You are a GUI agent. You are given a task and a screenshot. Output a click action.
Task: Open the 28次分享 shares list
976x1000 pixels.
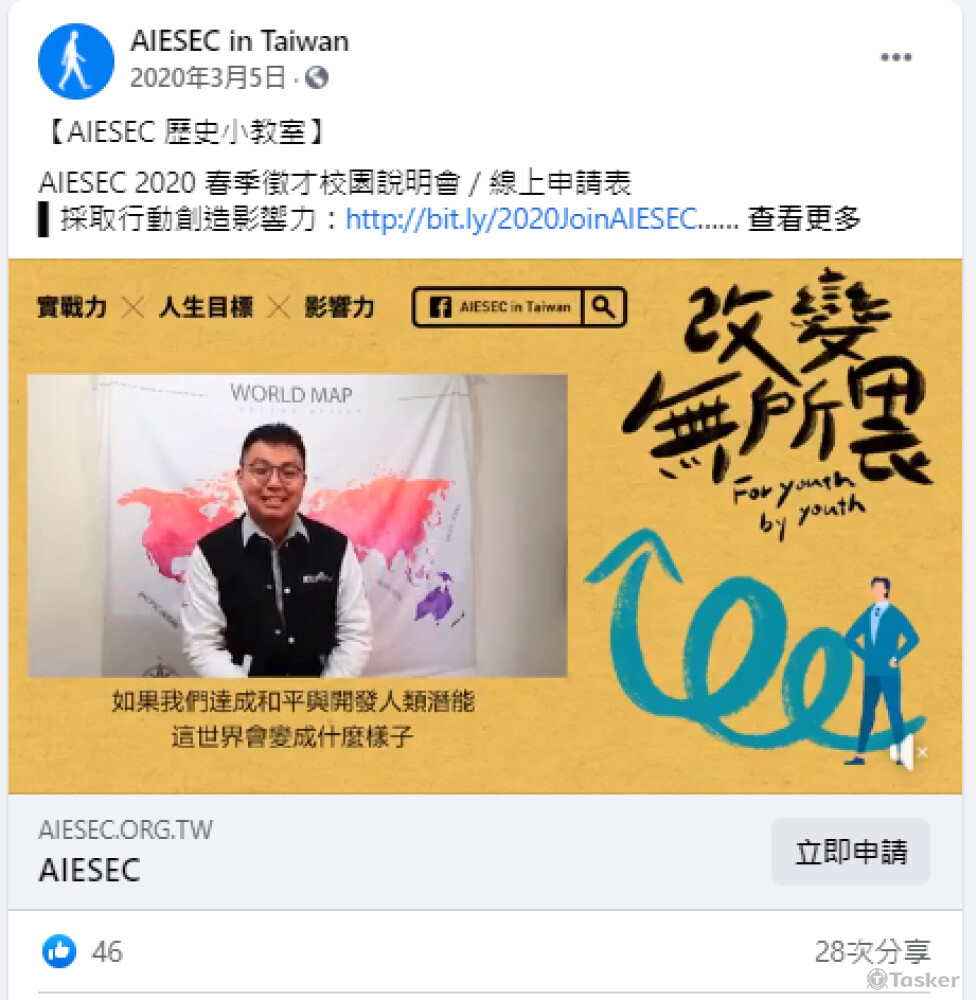872,951
